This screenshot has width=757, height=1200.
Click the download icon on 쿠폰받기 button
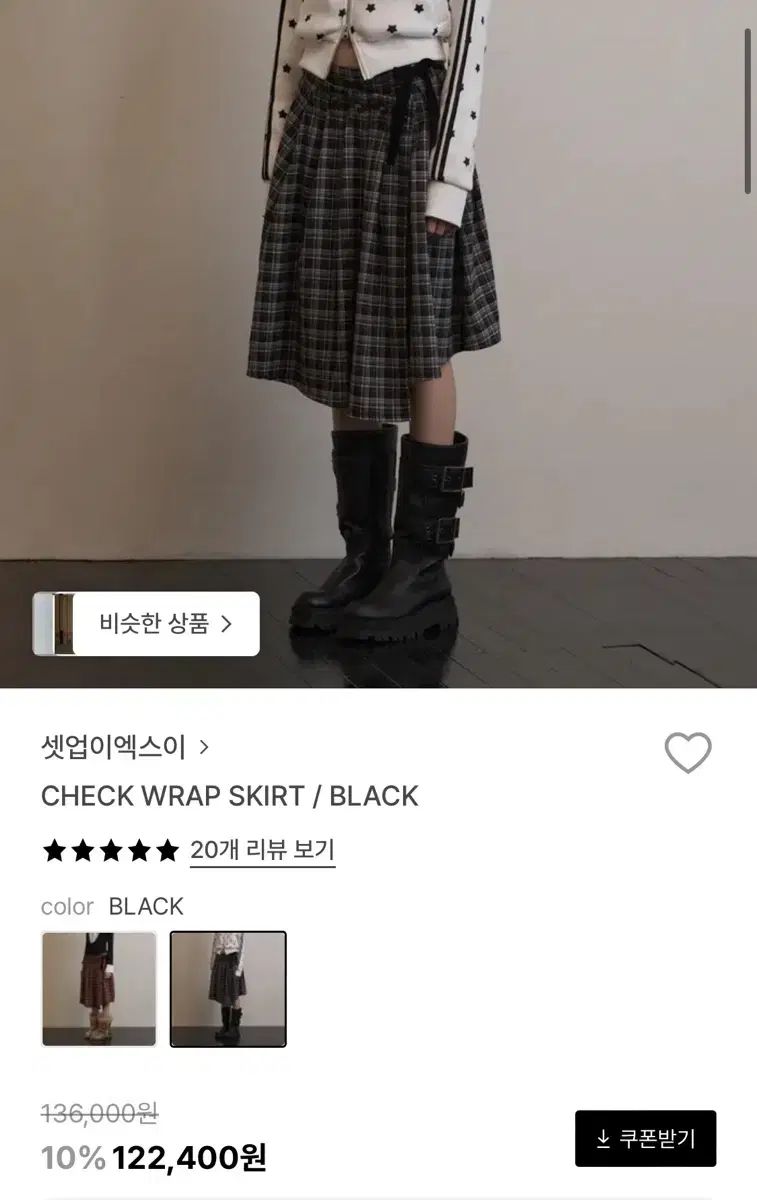tap(604, 1140)
